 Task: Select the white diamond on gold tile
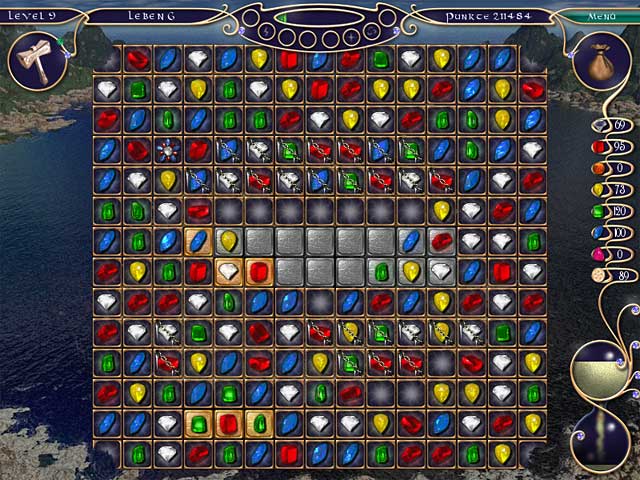click(x=229, y=271)
